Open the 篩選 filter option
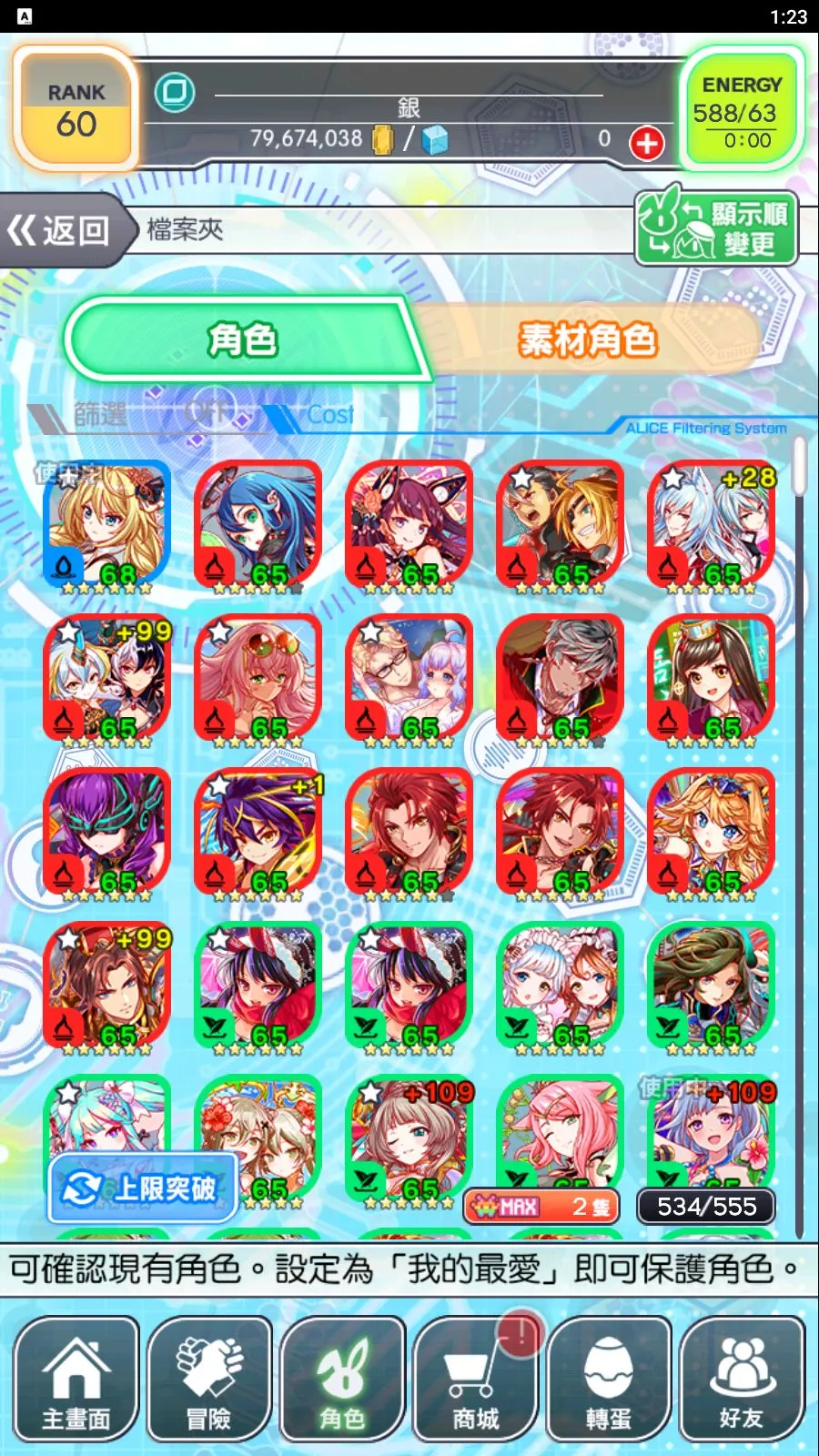The image size is (819, 1456). [x=100, y=415]
